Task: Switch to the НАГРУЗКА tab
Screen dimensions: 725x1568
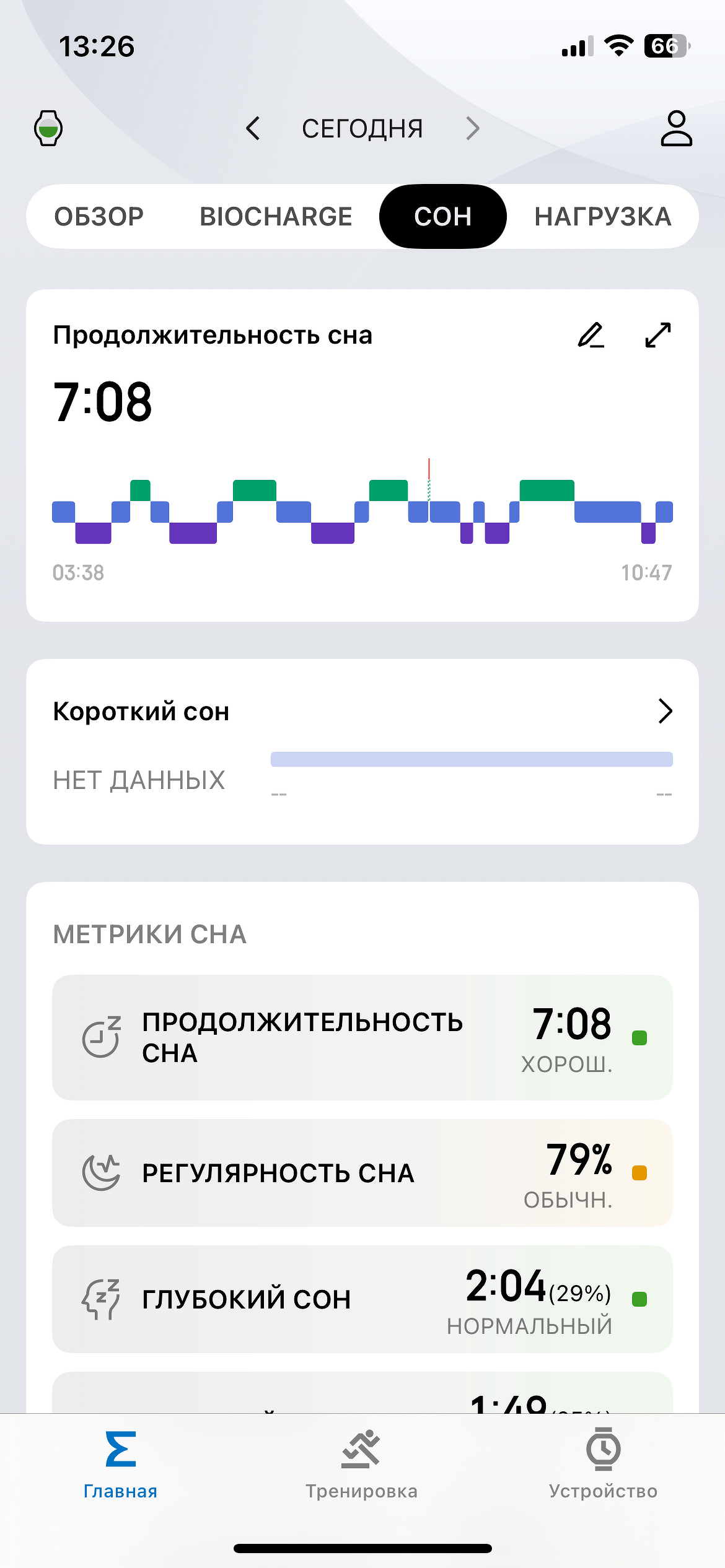Action: pos(603,217)
